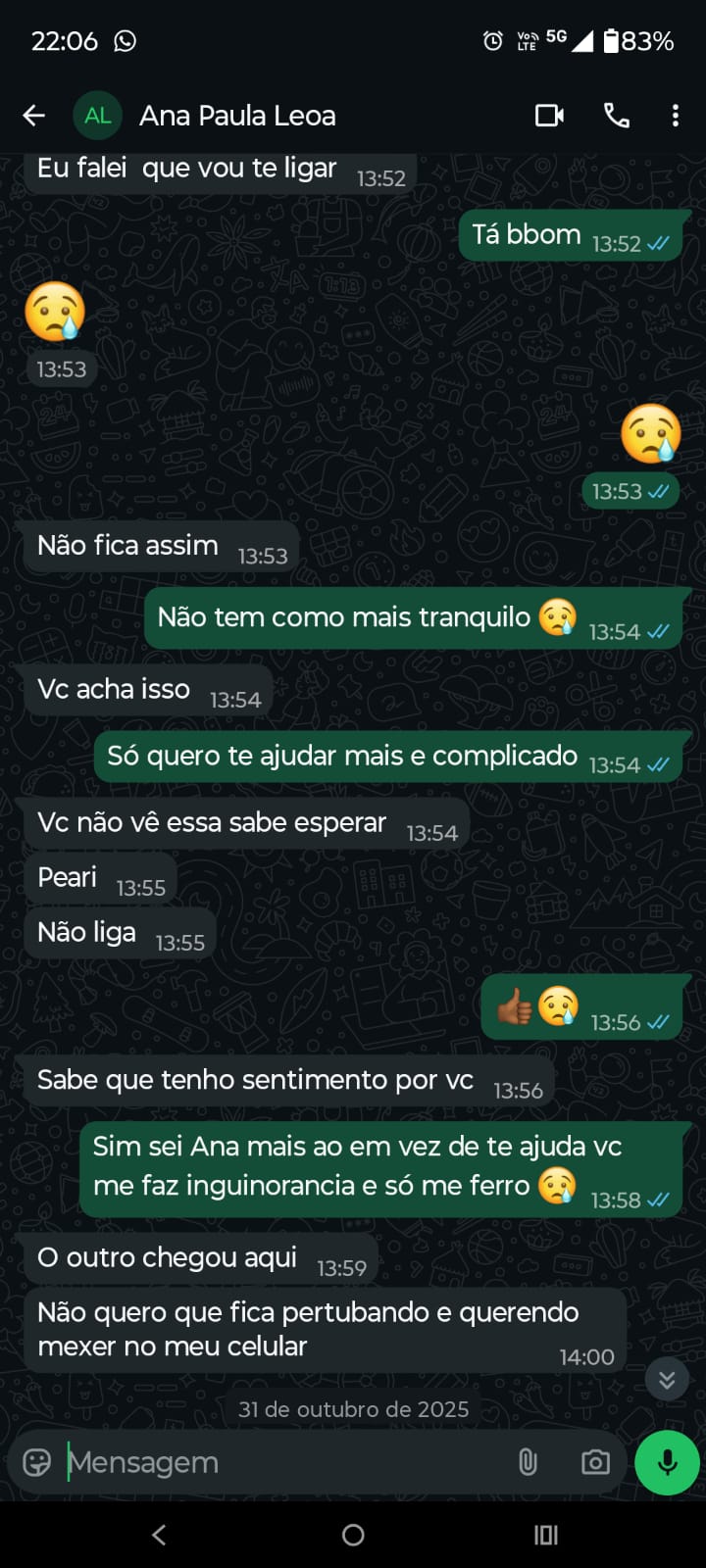Start a voice call with Ana Paula
706x1568 pixels.
pos(617,116)
